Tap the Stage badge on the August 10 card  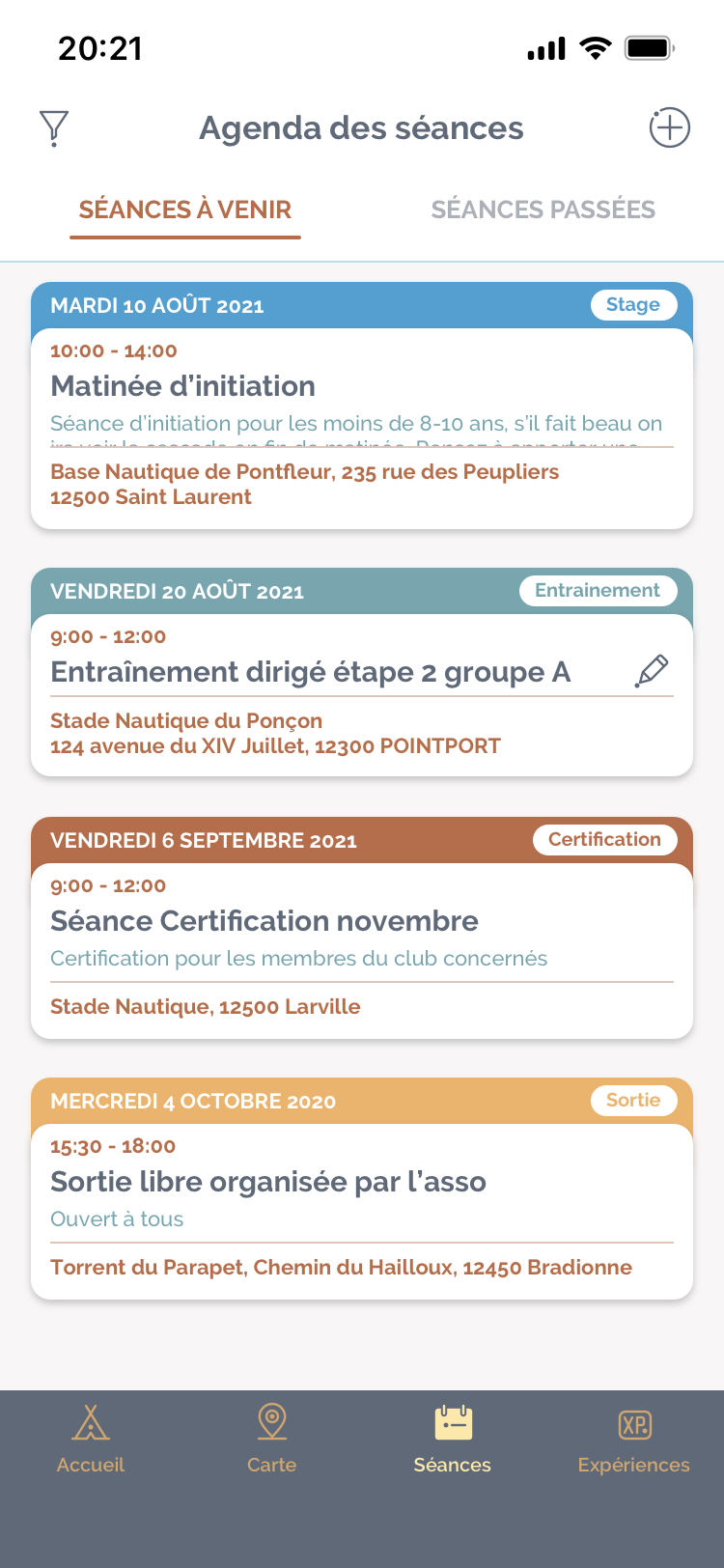[x=633, y=304]
